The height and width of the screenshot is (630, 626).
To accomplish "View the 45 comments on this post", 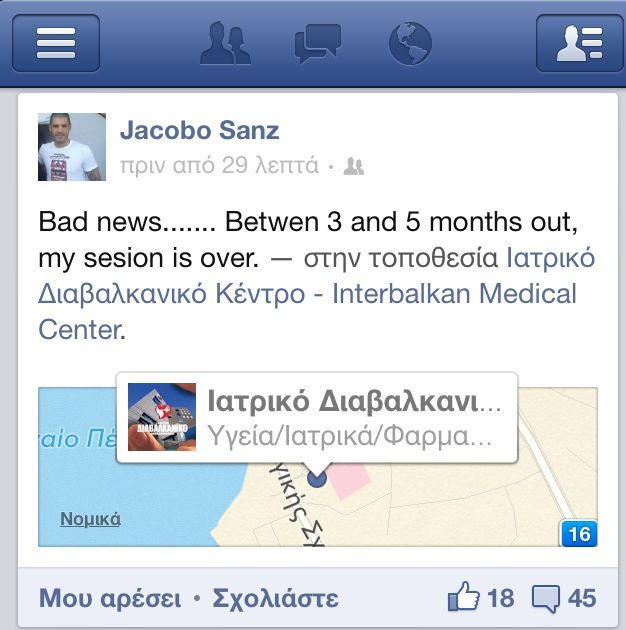I will click(x=564, y=599).
